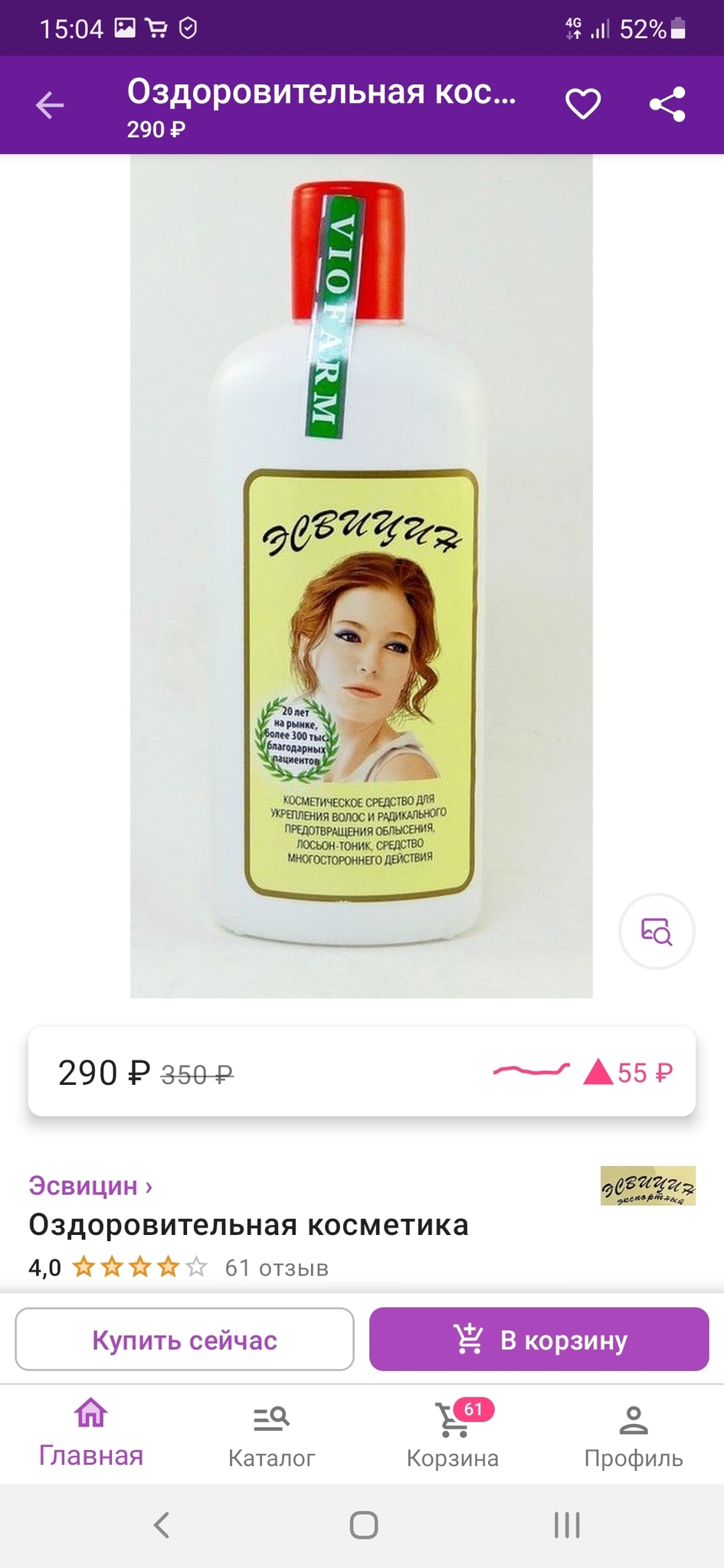Add item with В корзину button

[x=539, y=1340]
